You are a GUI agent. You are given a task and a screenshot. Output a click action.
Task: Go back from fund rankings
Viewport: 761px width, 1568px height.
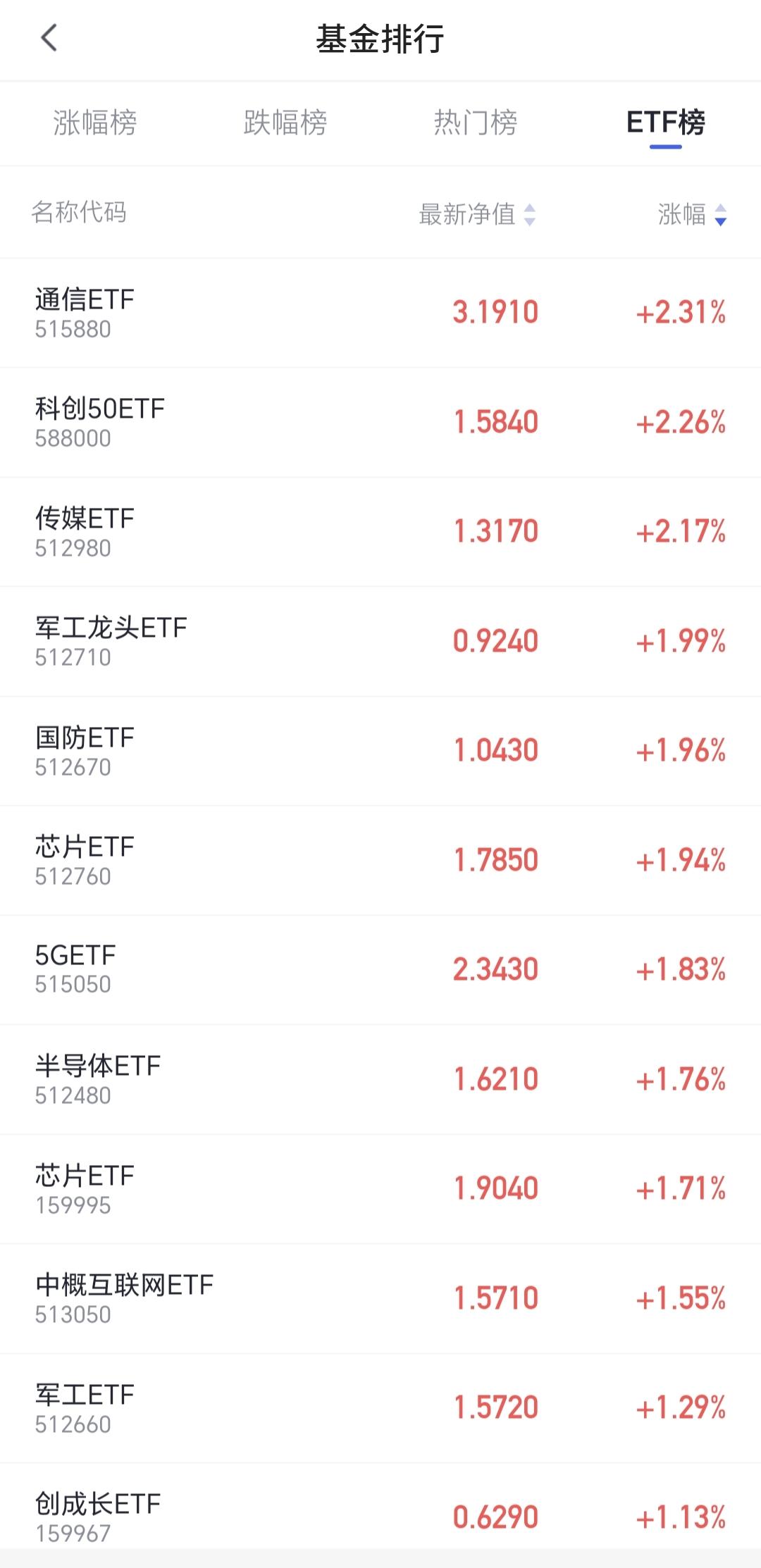click(x=49, y=38)
